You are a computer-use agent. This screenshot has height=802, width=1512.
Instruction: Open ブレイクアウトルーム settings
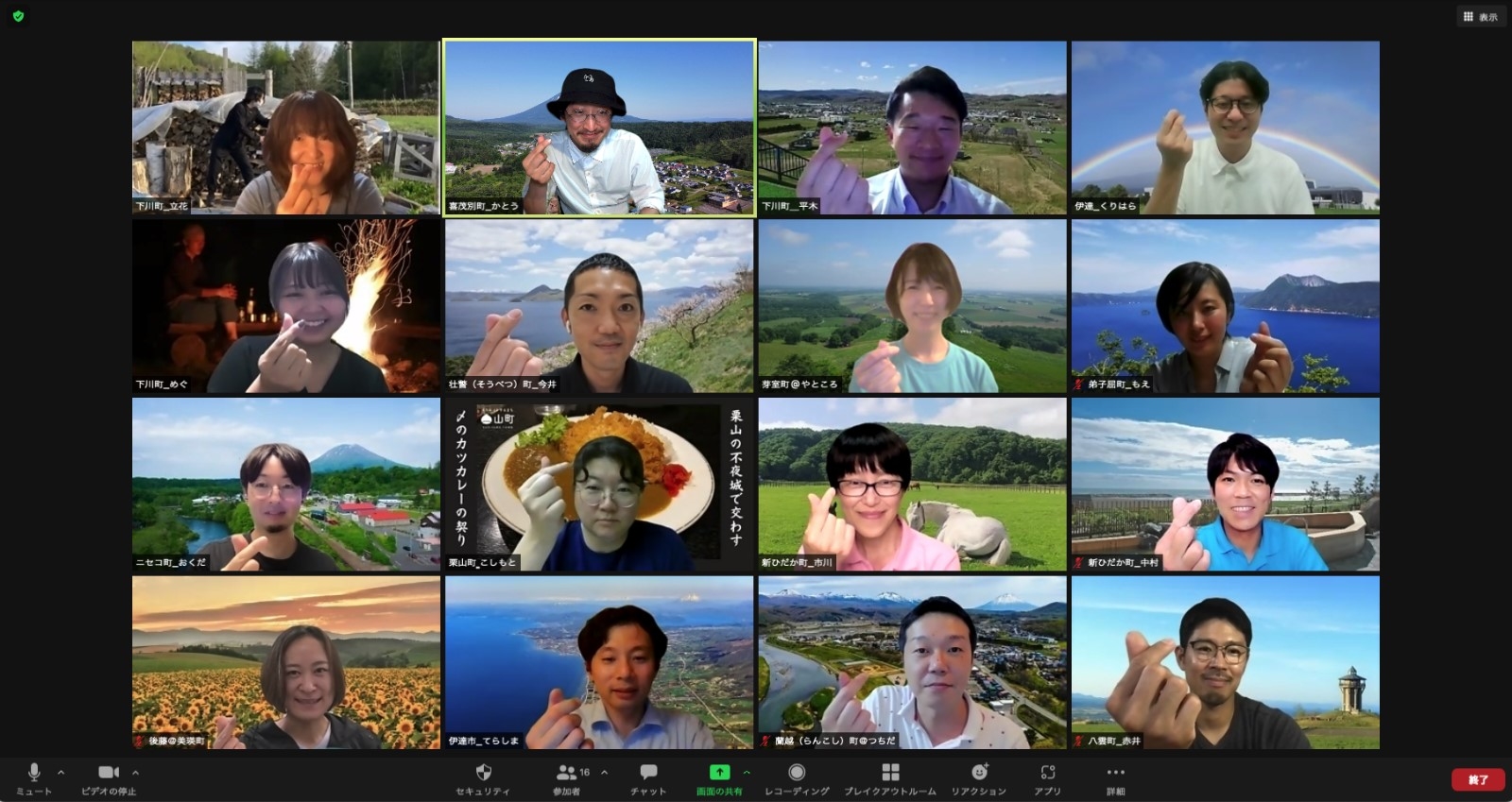coord(890,778)
